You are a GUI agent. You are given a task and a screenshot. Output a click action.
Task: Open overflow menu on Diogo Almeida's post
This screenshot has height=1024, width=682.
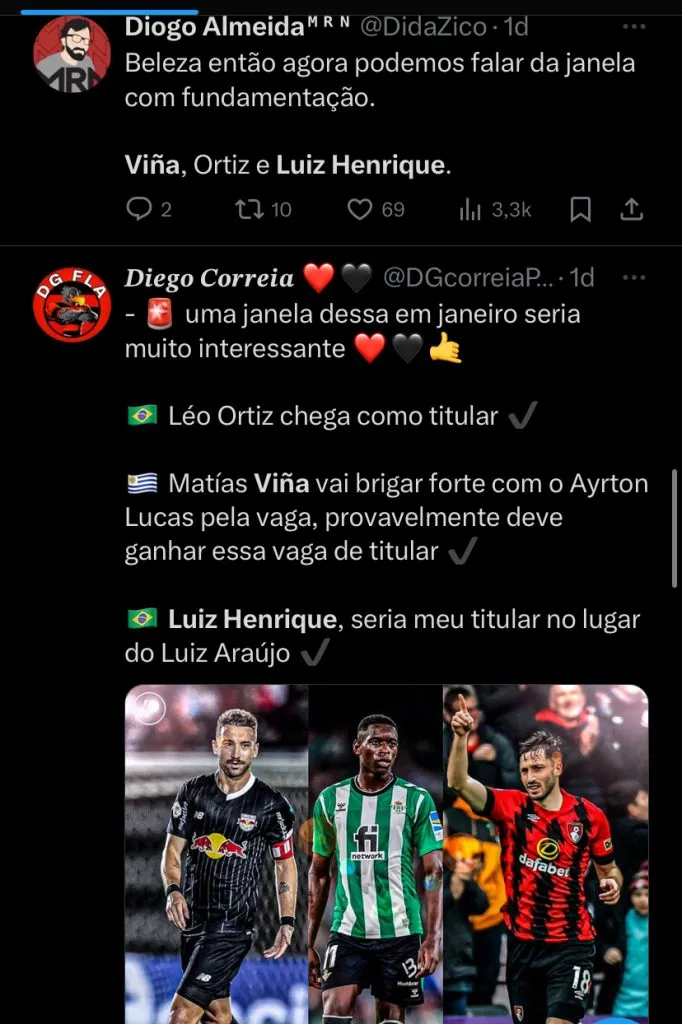tap(633, 26)
